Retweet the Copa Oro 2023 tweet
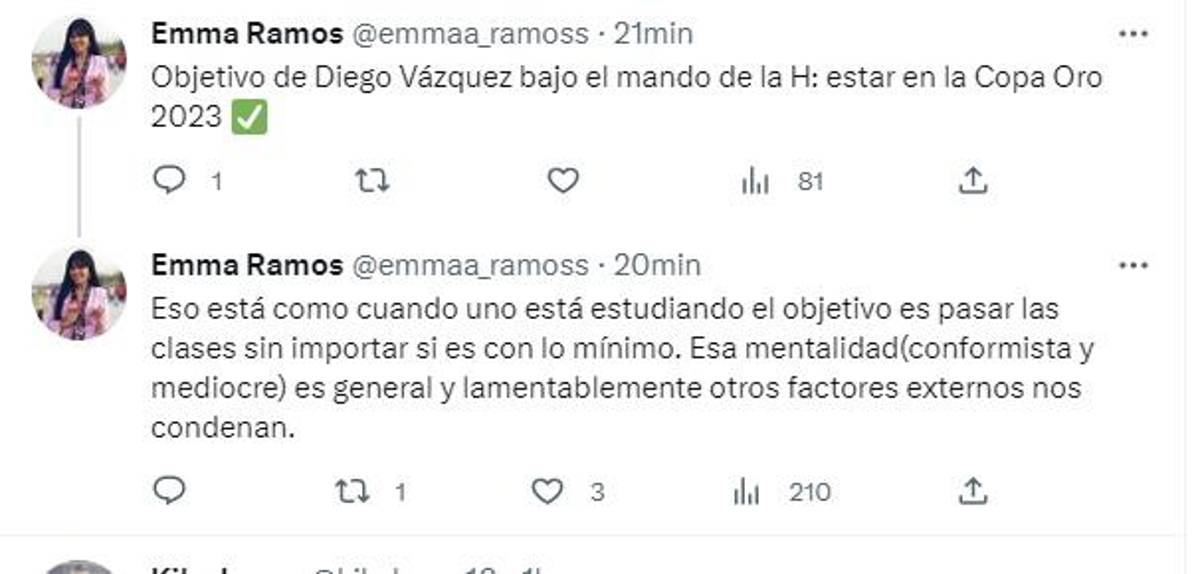The image size is (1200, 574). coord(373,181)
